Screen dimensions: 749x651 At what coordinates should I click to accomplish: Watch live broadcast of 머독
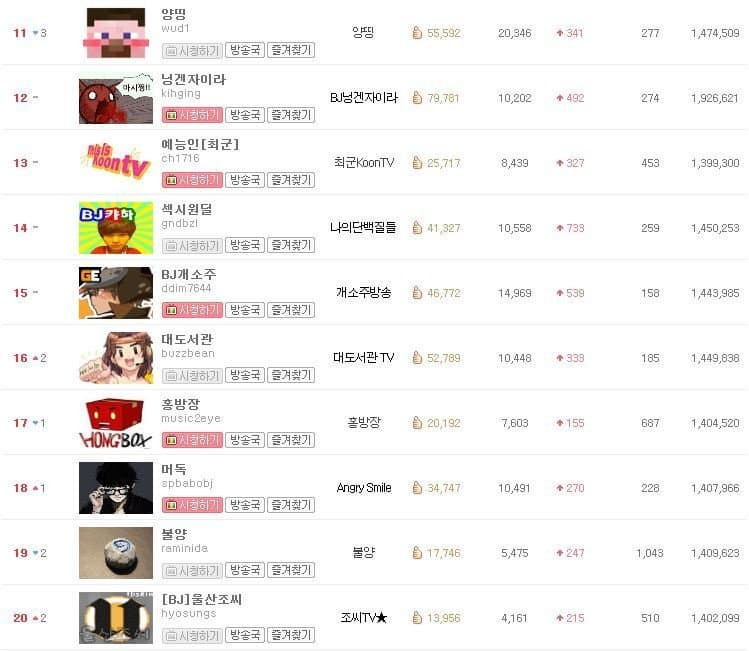[191, 505]
